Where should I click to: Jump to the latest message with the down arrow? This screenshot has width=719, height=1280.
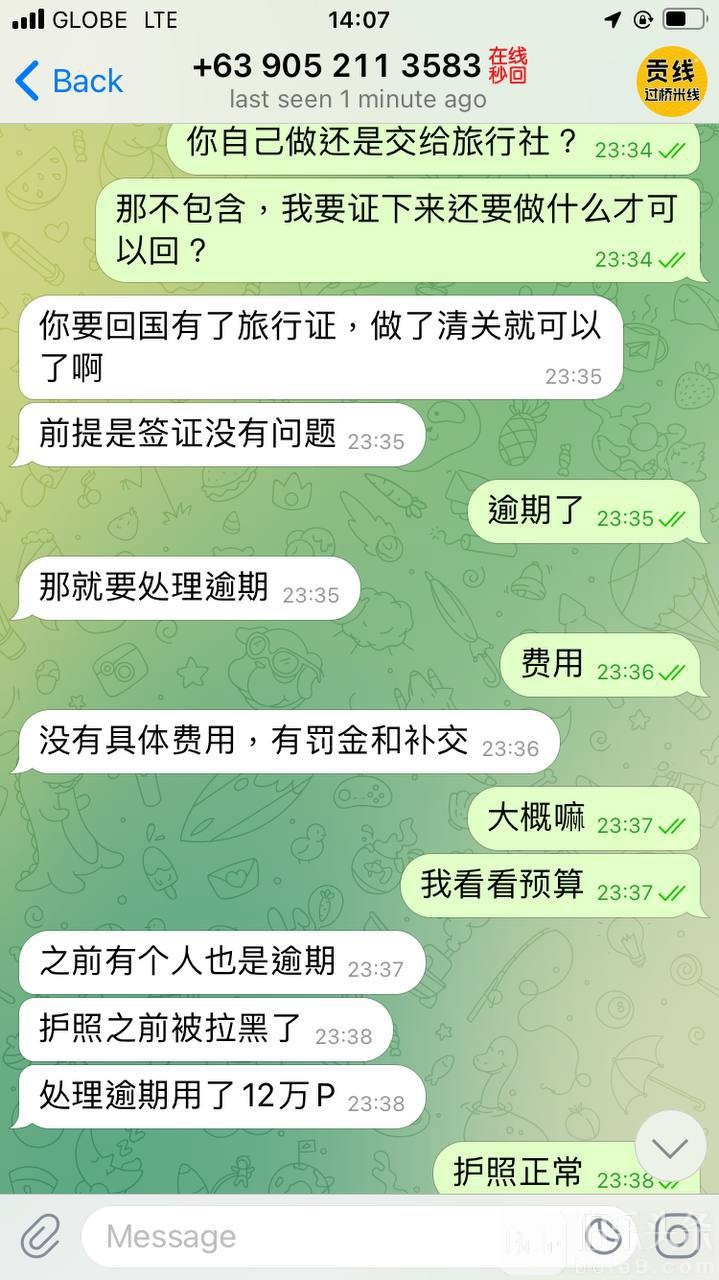pyautogui.click(x=669, y=1147)
